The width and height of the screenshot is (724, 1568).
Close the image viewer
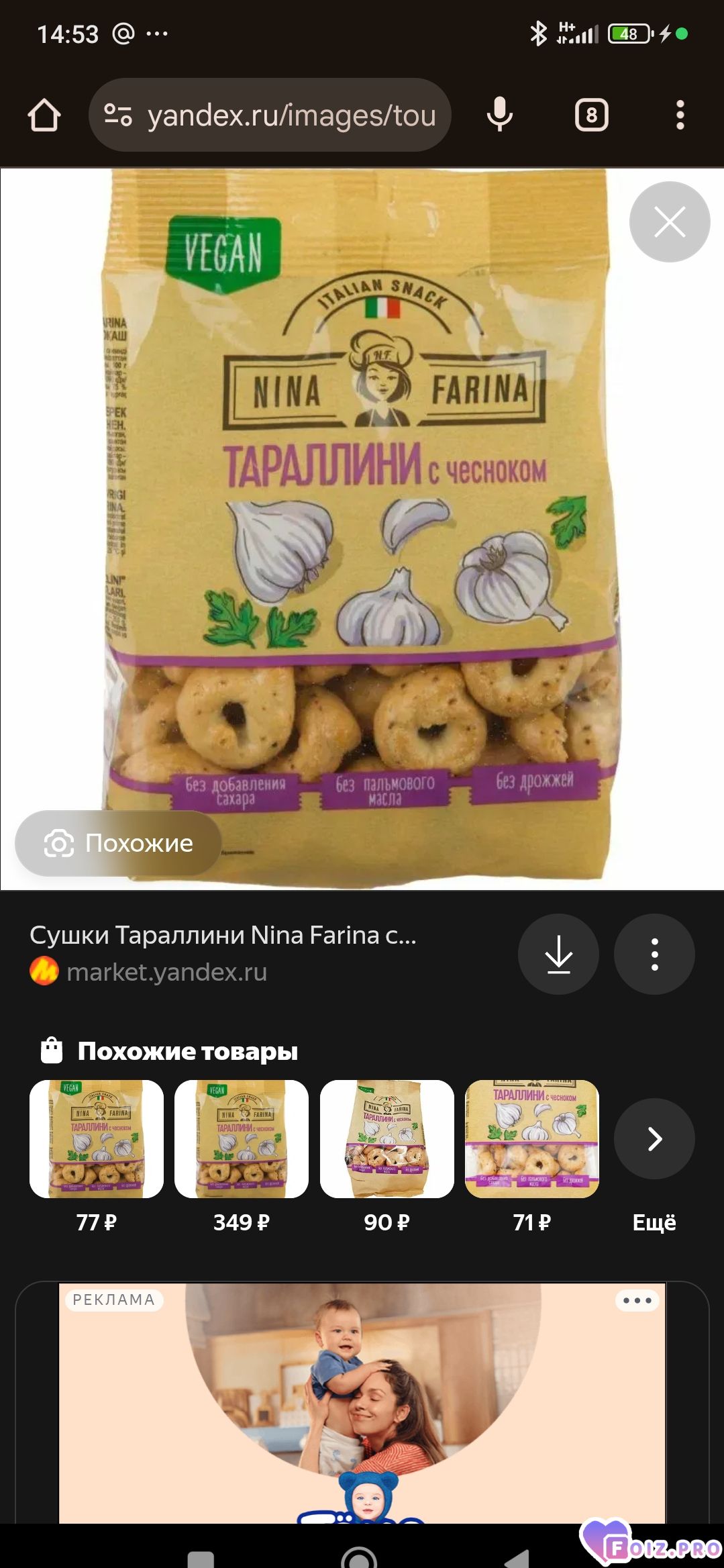click(x=669, y=222)
